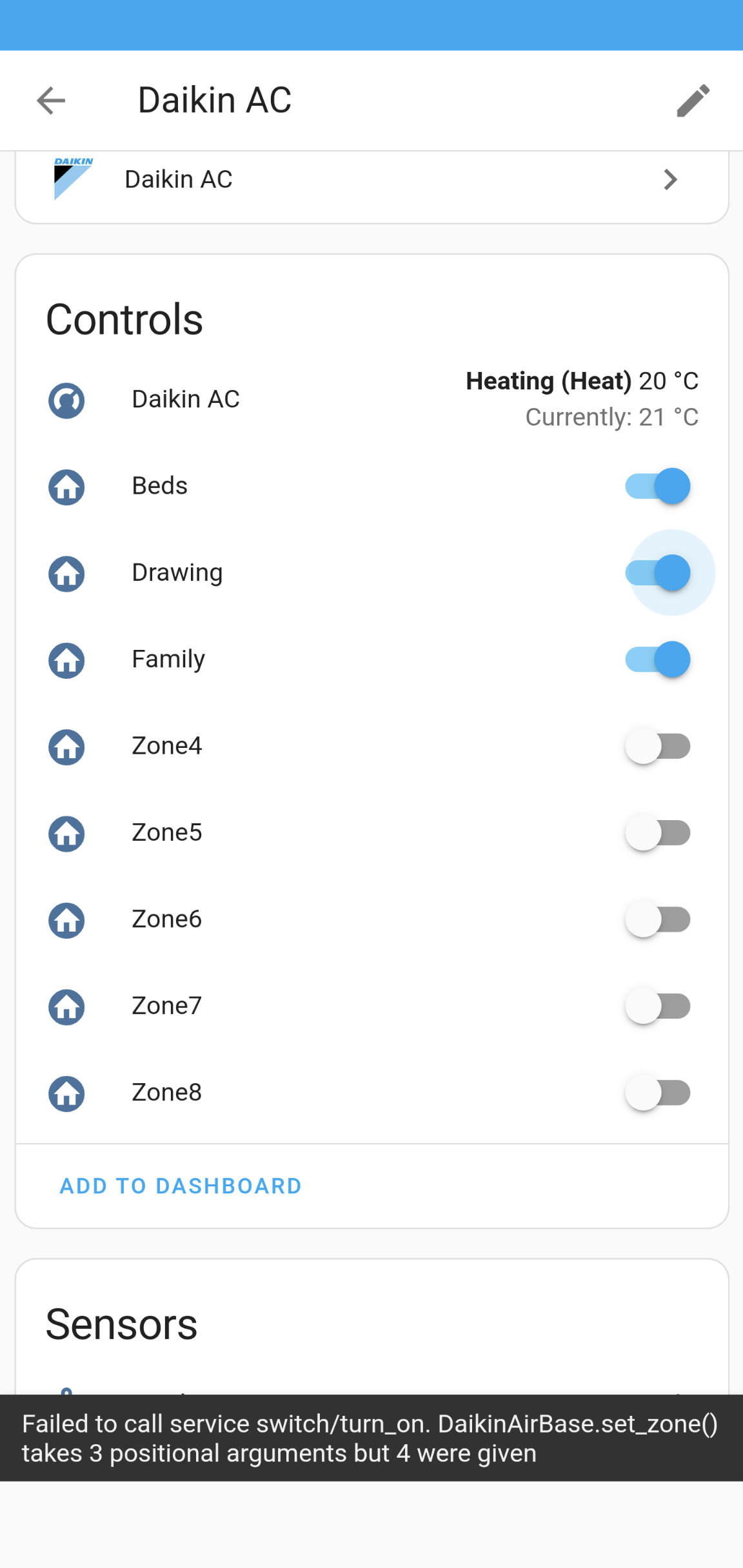Click ADD TO DASHBOARD
This screenshot has width=743, height=1568.
(181, 1186)
